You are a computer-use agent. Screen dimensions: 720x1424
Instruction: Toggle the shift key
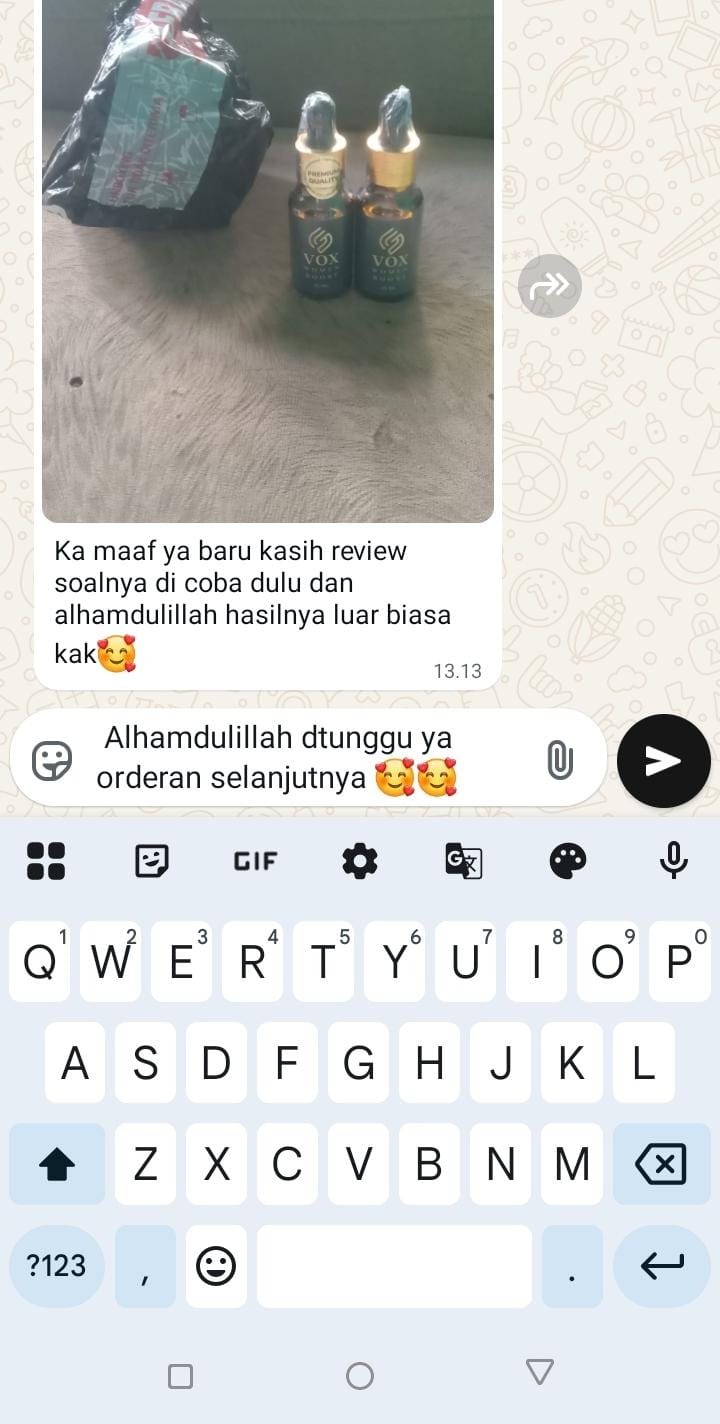tap(57, 1164)
